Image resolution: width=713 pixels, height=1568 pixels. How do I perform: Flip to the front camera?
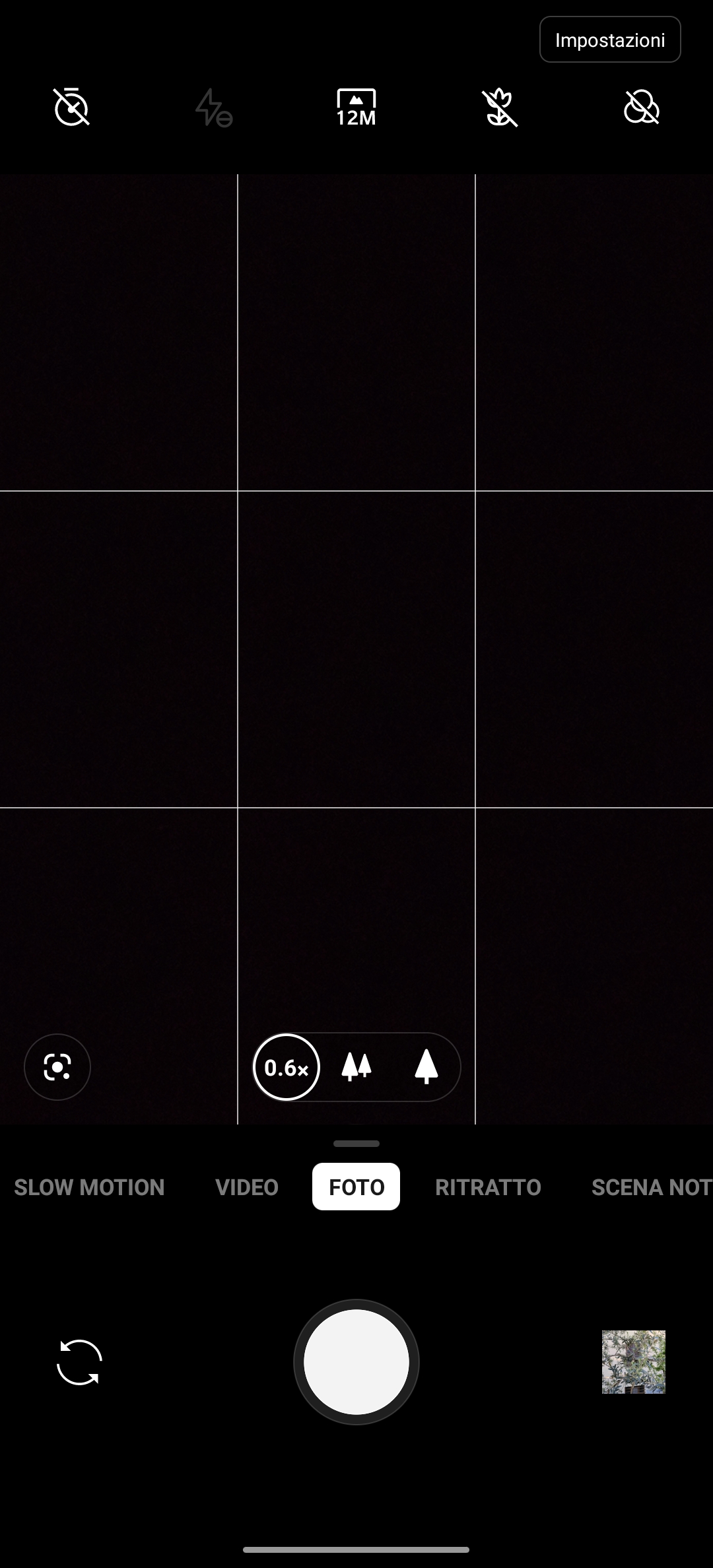pyautogui.click(x=79, y=1362)
